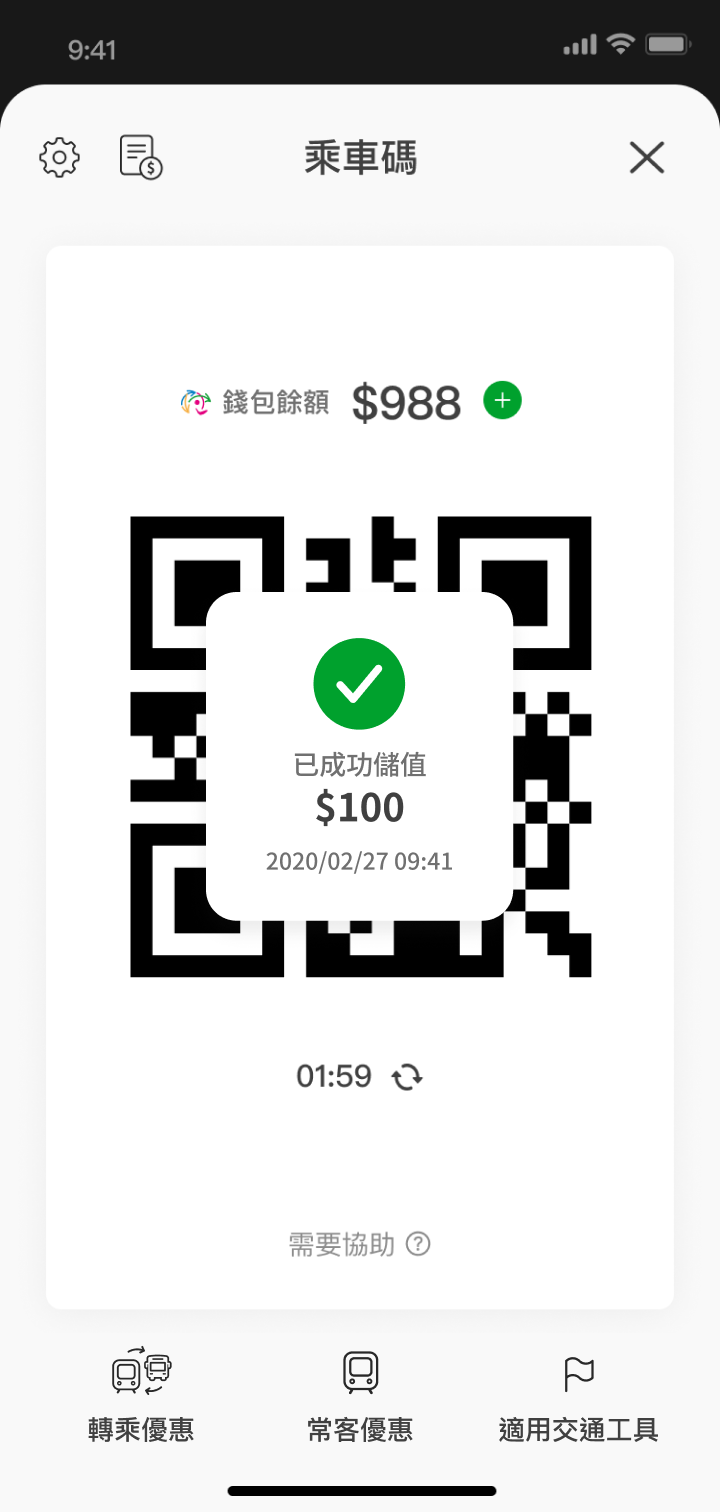Open 需要協助 help link
The height and width of the screenshot is (1512, 720).
click(x=359, y=1245)
